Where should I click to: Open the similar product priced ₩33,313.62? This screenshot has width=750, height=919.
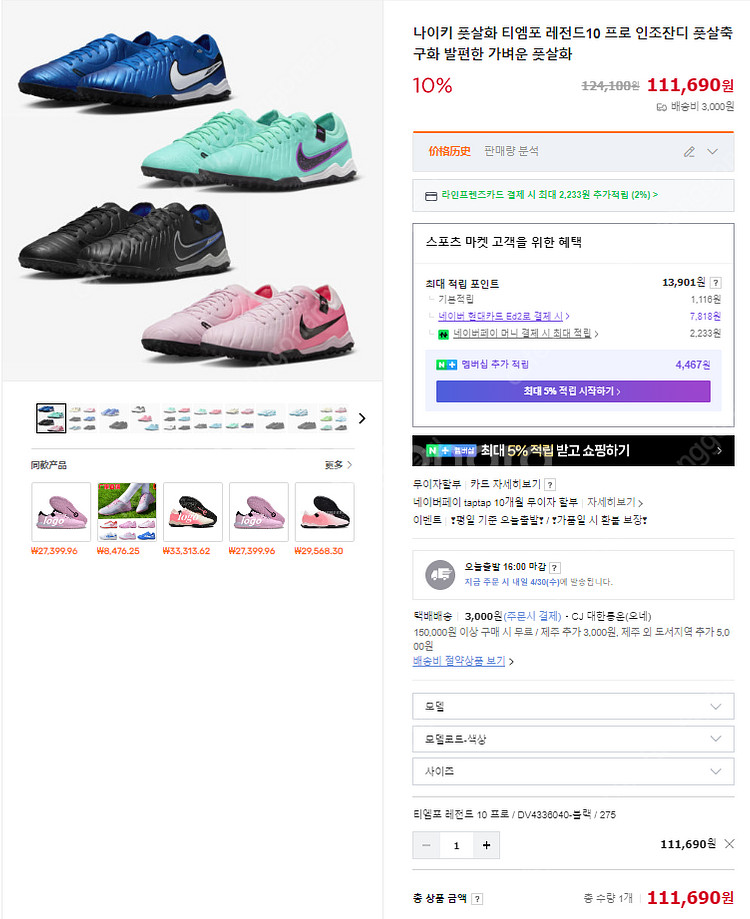click(x=192, y=512)
